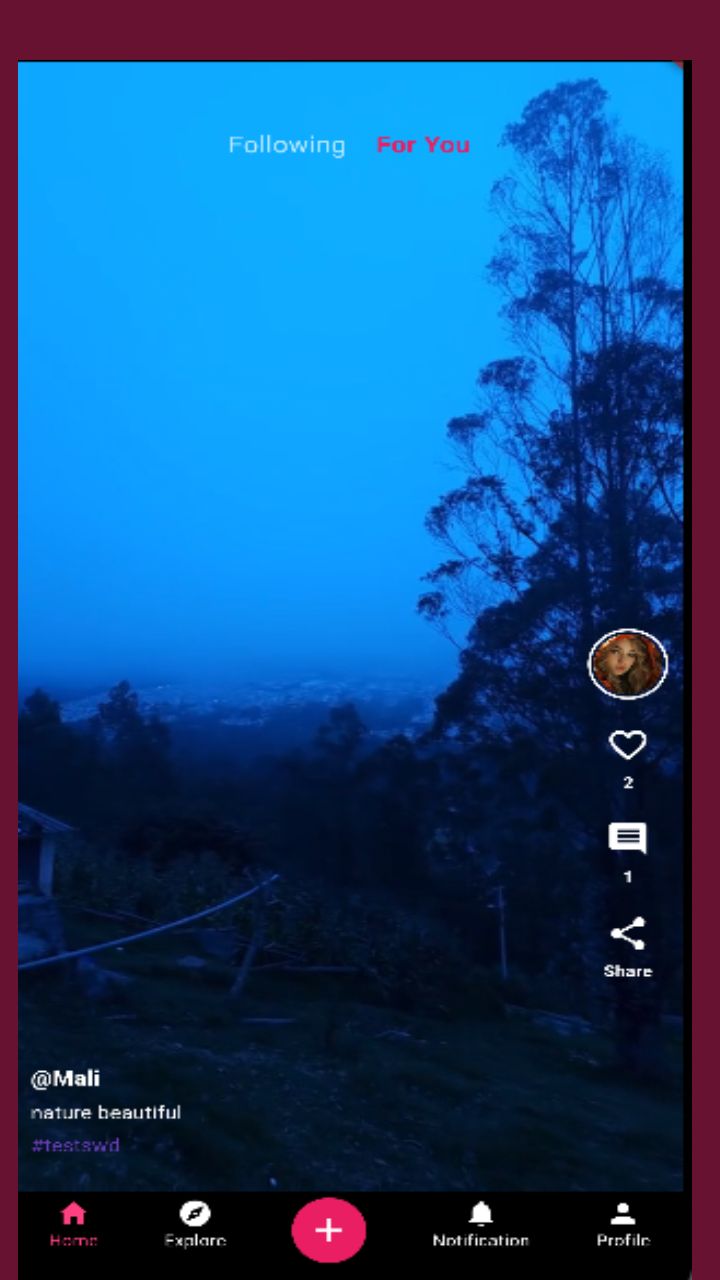The image size is (720, 1280).
Task: Open Mali's profile picture avatar
Action: coord(627,664)
